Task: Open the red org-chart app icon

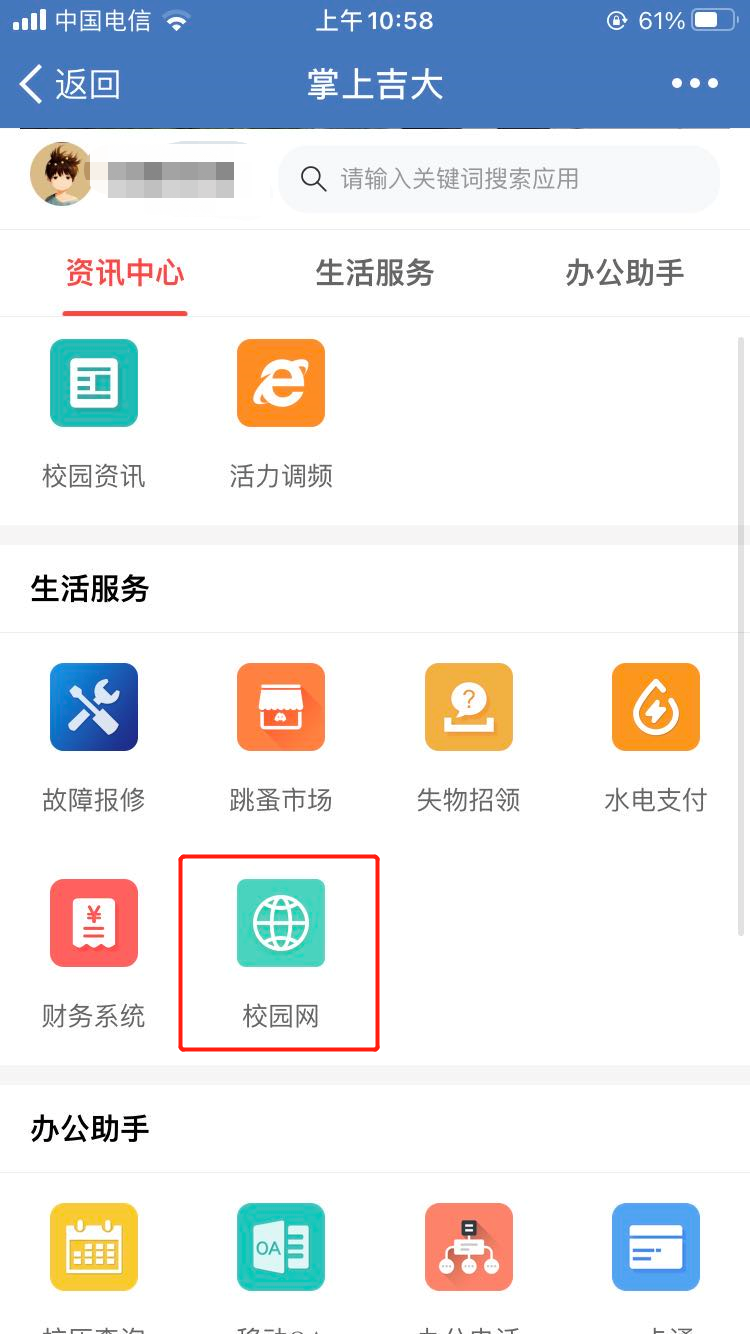Action: [468, 1247]
